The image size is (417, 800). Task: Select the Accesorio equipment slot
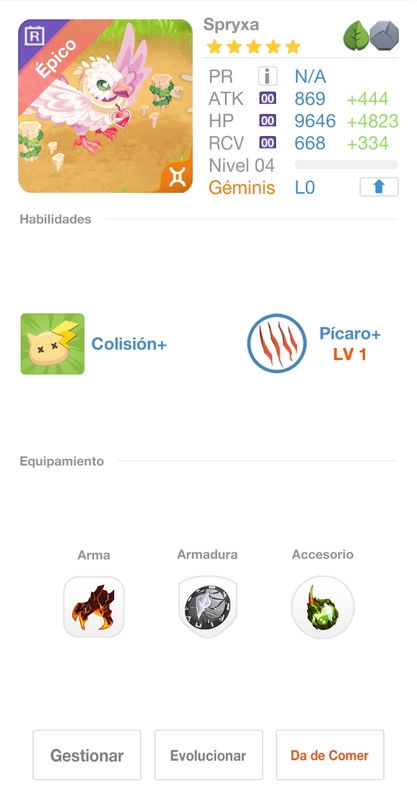323,607
